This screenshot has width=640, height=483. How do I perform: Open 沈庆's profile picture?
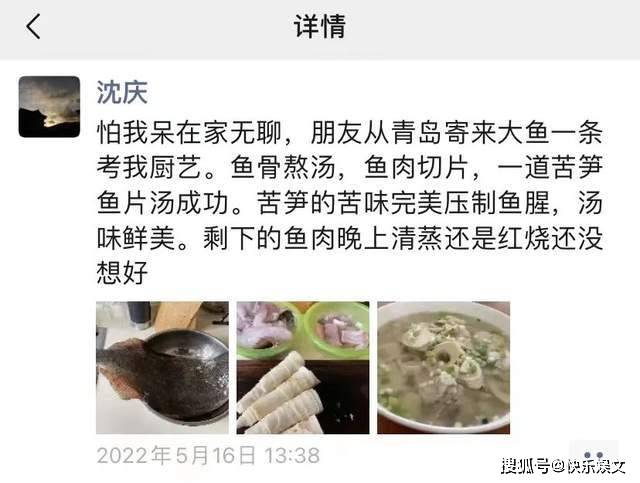coord(49,106)
